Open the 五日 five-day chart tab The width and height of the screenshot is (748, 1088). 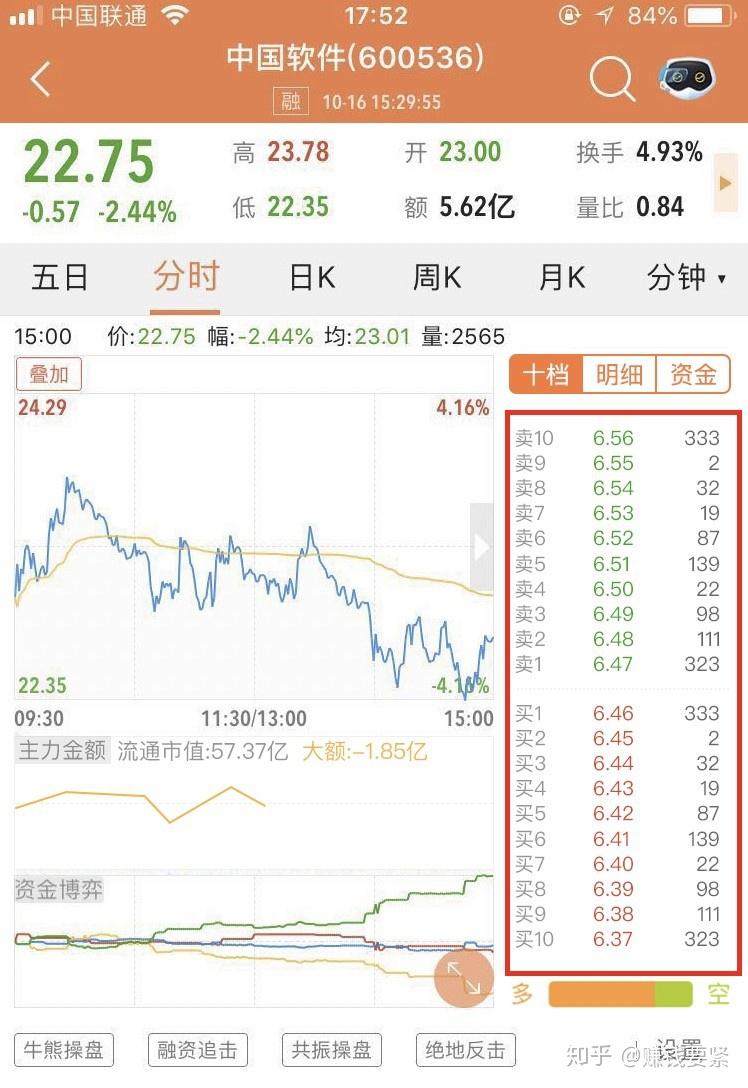point(60,278)
